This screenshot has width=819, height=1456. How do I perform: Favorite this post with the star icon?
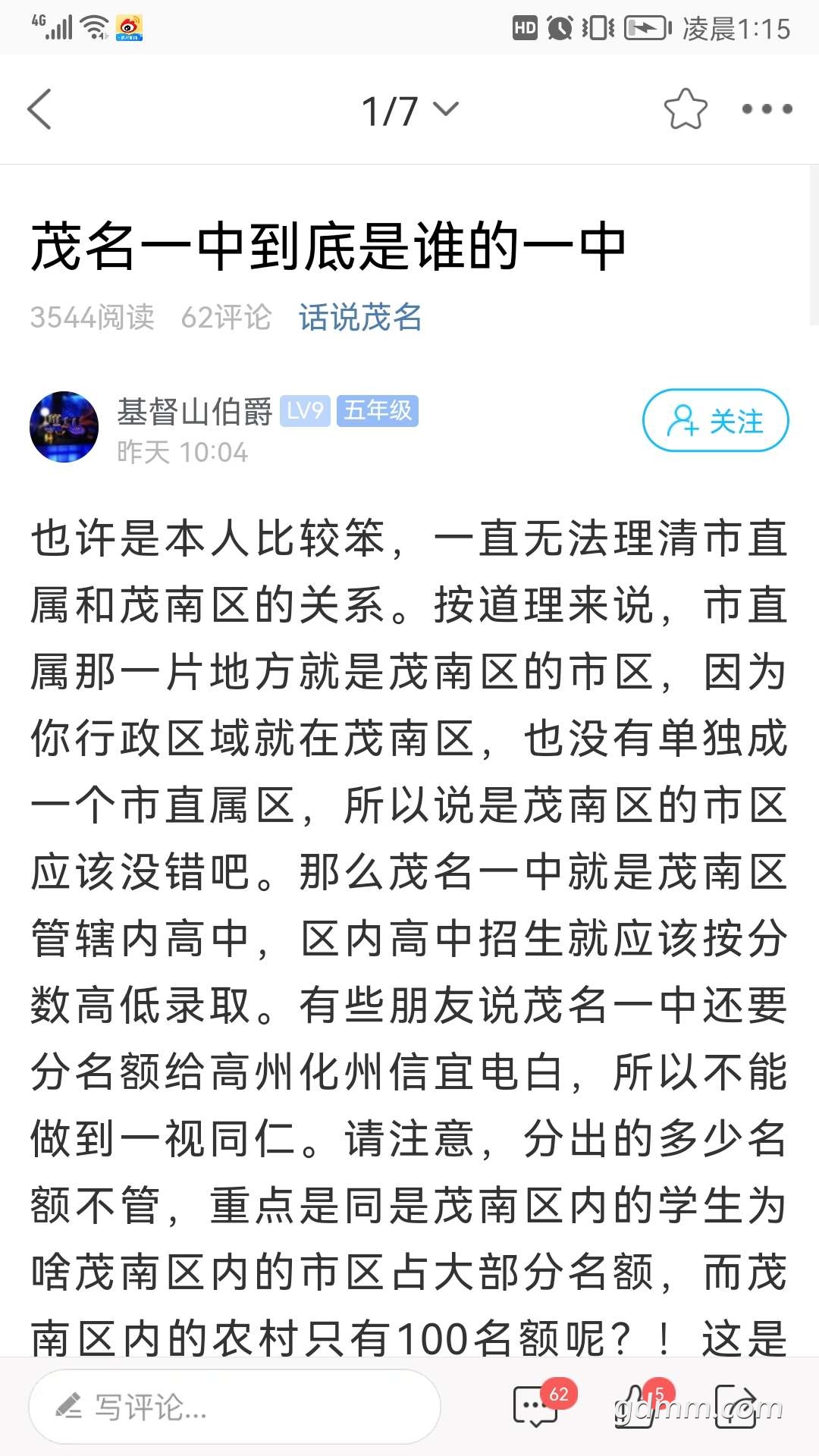tap(685, 109)
